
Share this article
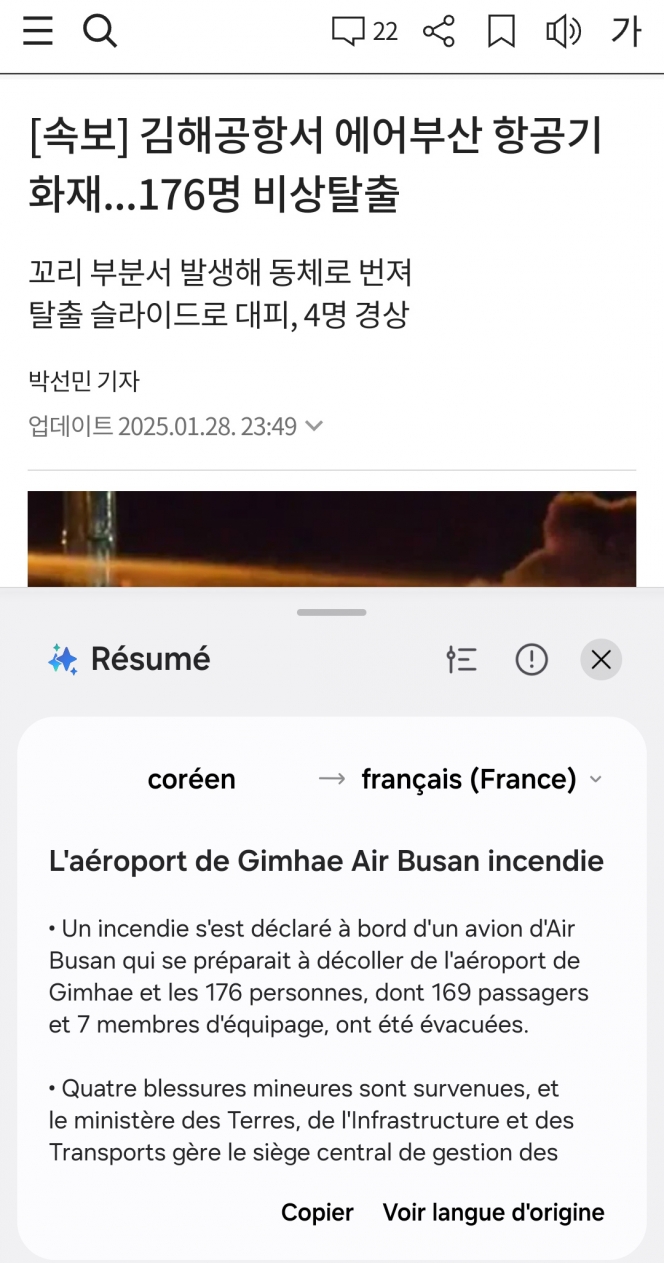(439, 32)
